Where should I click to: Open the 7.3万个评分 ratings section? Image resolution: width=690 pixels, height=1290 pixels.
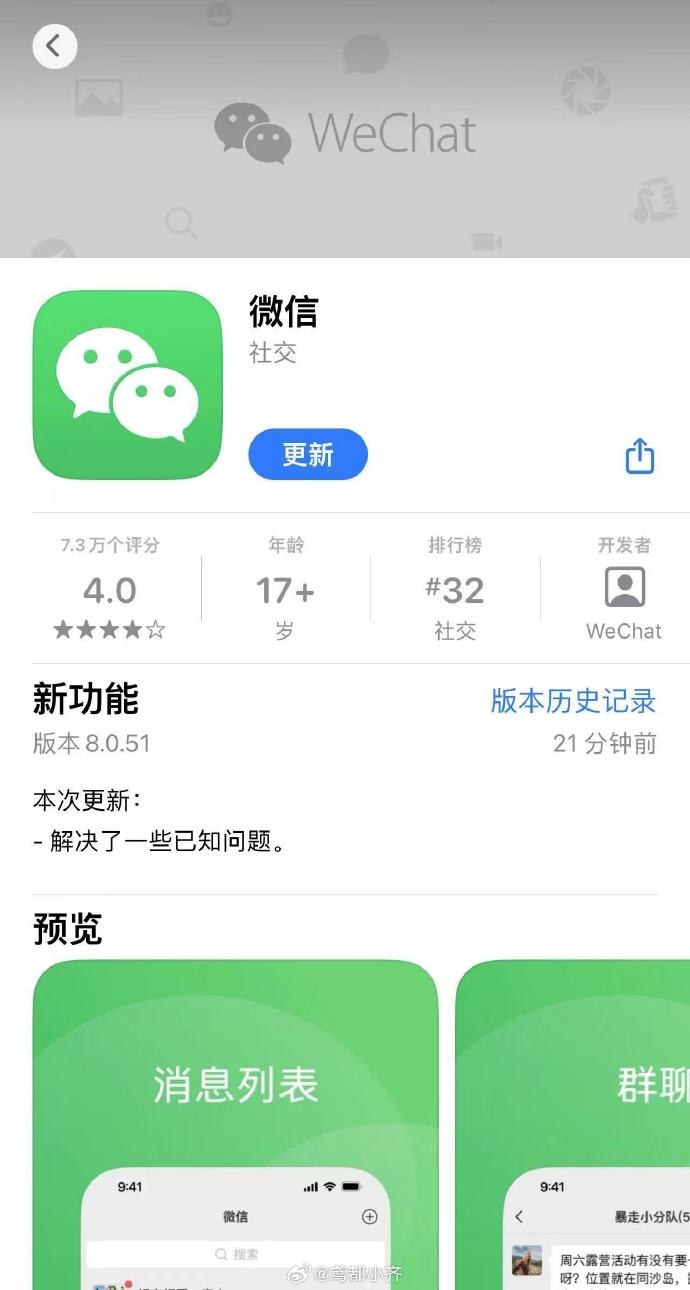[110, 588]
